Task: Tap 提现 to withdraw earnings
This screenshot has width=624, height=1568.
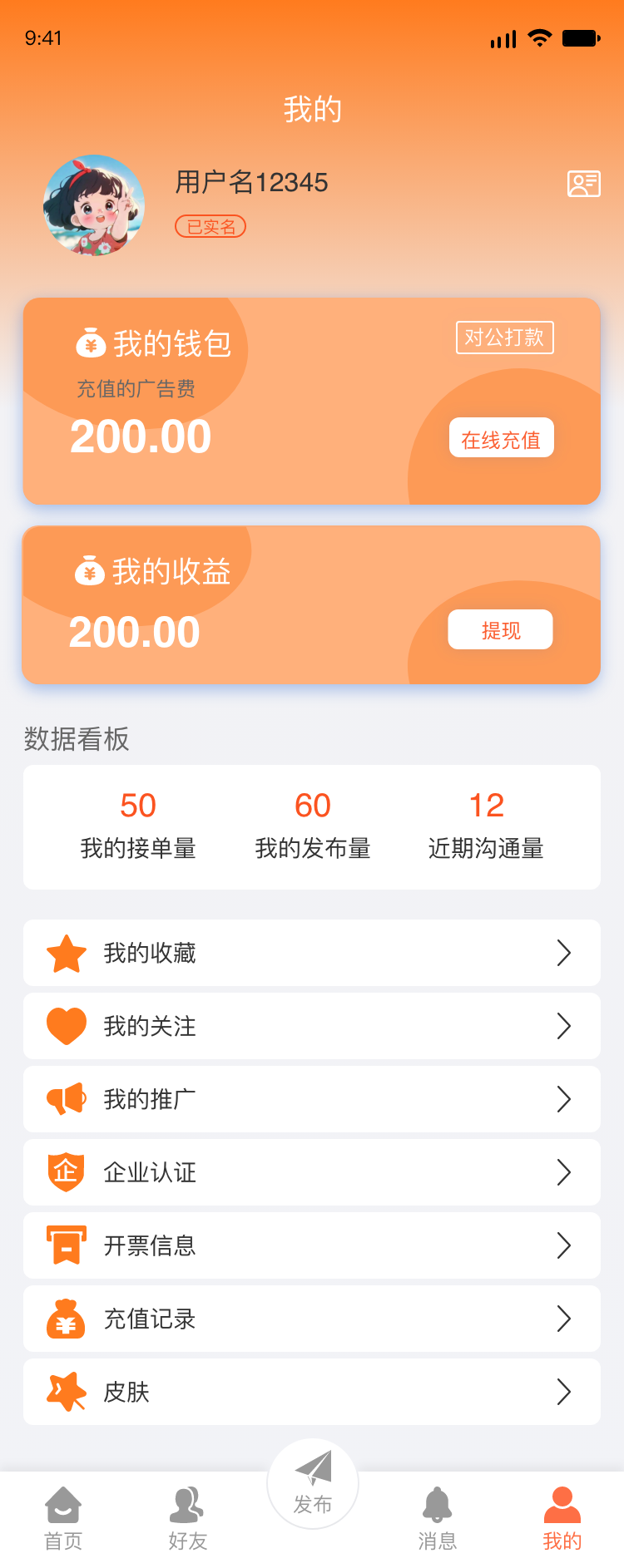Action: [x=500, y=630]
